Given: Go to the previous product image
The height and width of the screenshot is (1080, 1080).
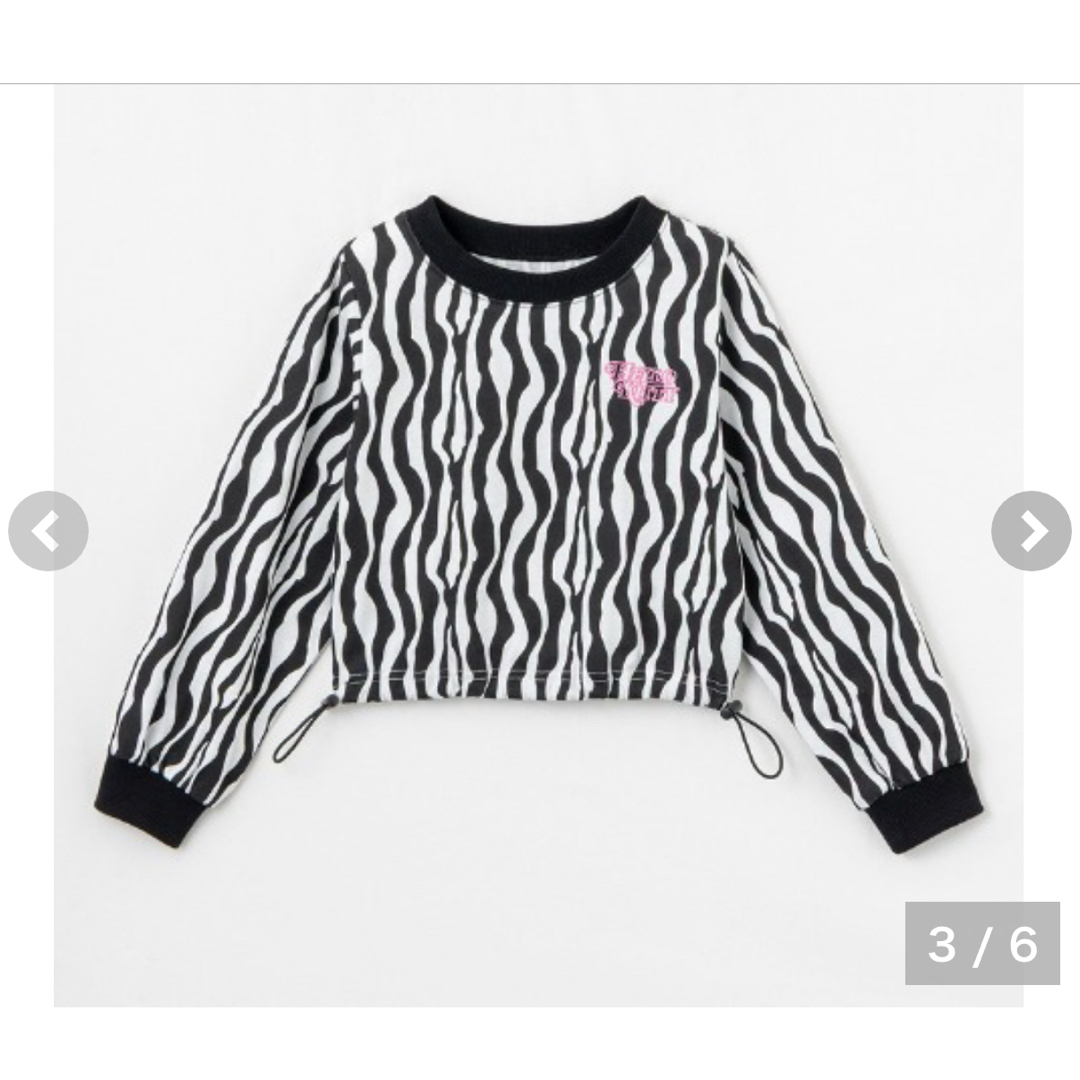Looking at the screenshot, I should point(47,531).
